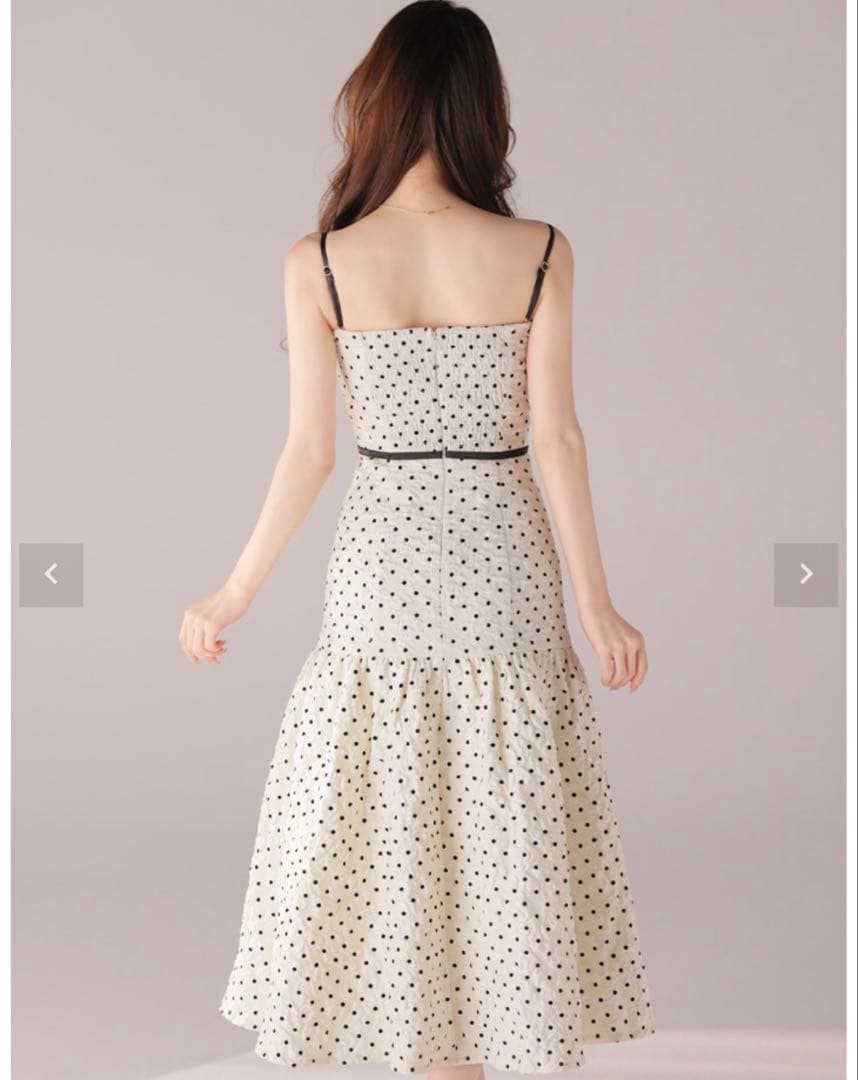Image resolution: width=858 pixels, height=1080 pixels.
Task: Go to the previous product image
Action: pos(51,574)
